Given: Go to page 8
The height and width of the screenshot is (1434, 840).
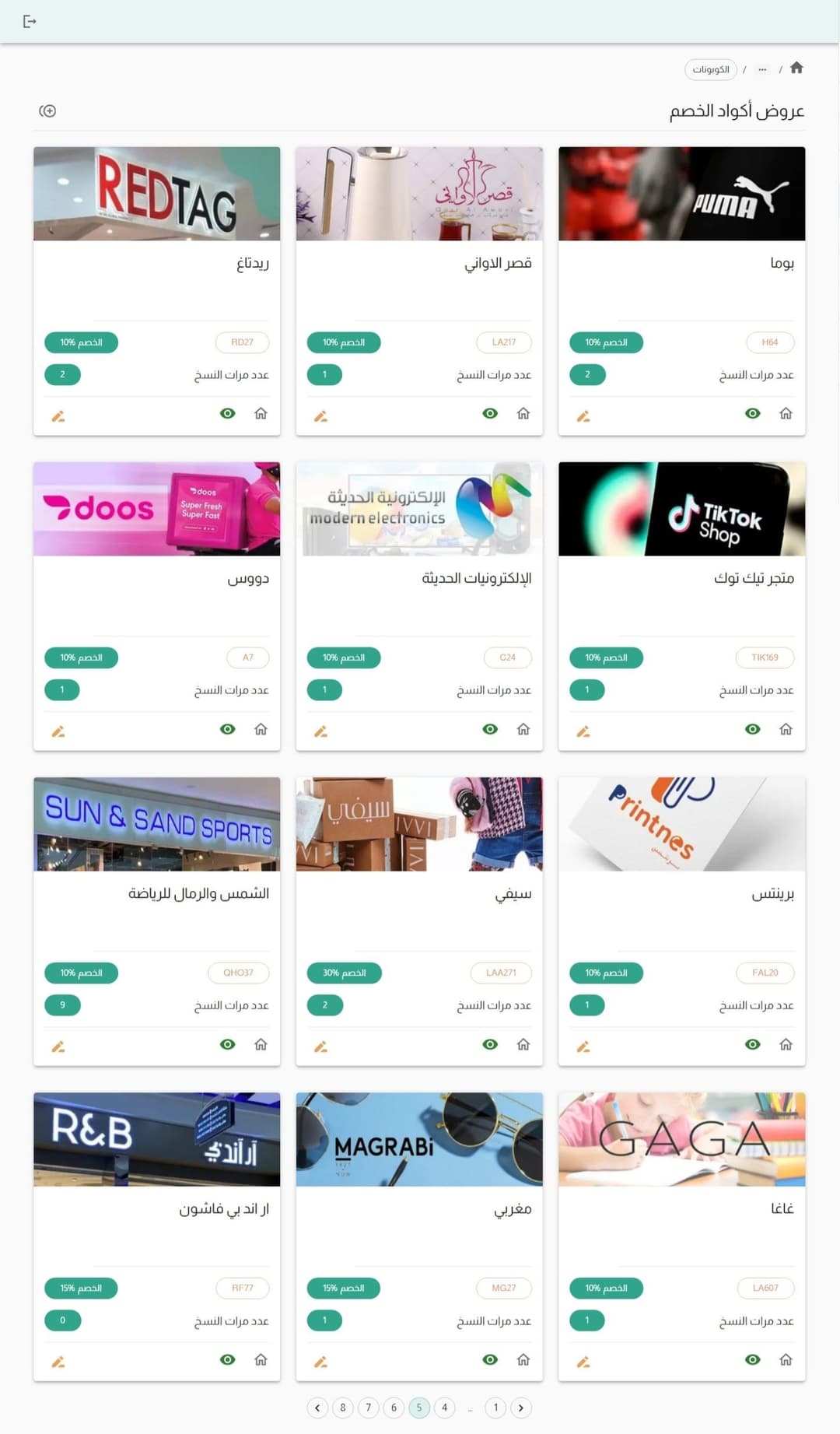Looking at the screenshot, I should (343, 1408).
